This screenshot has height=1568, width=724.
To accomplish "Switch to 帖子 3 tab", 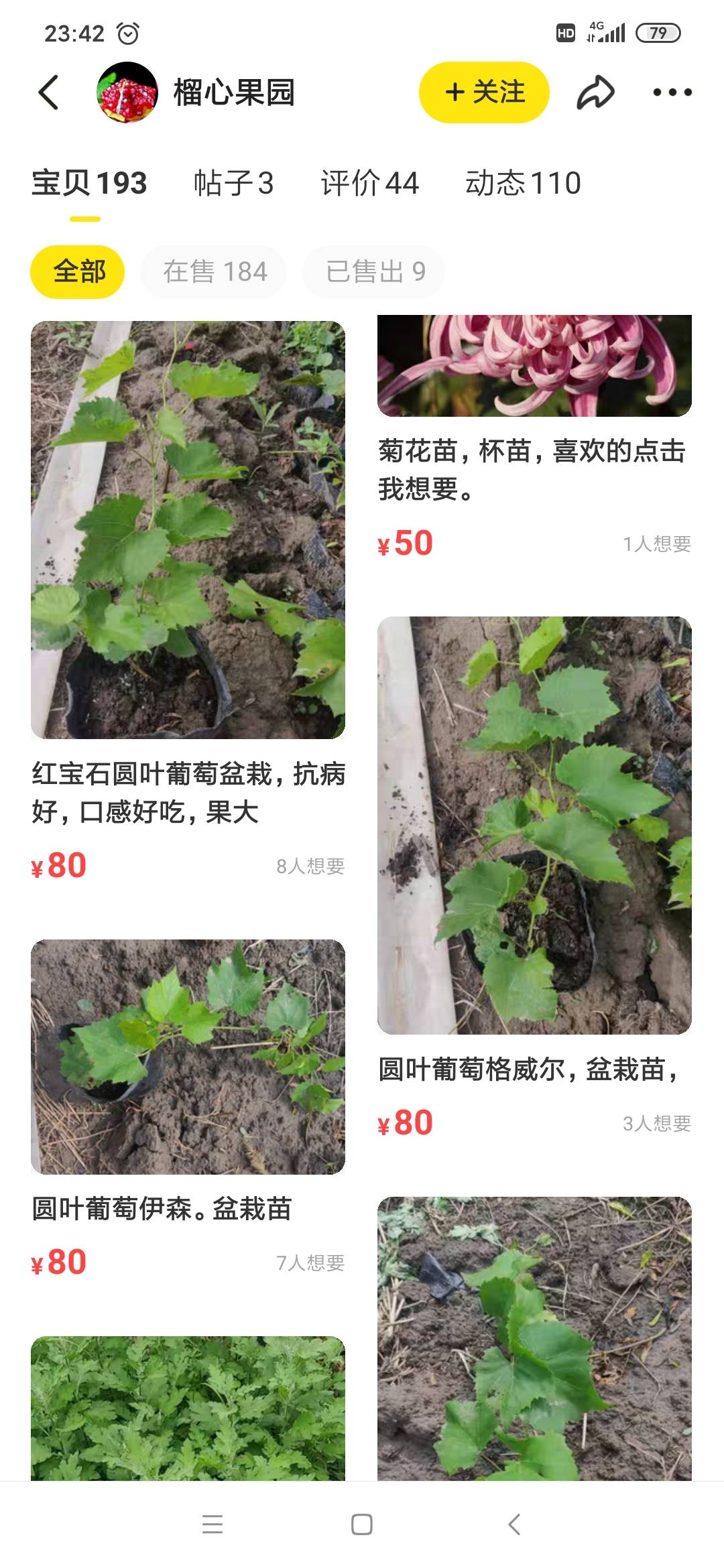I will click(x=233, y=184).
